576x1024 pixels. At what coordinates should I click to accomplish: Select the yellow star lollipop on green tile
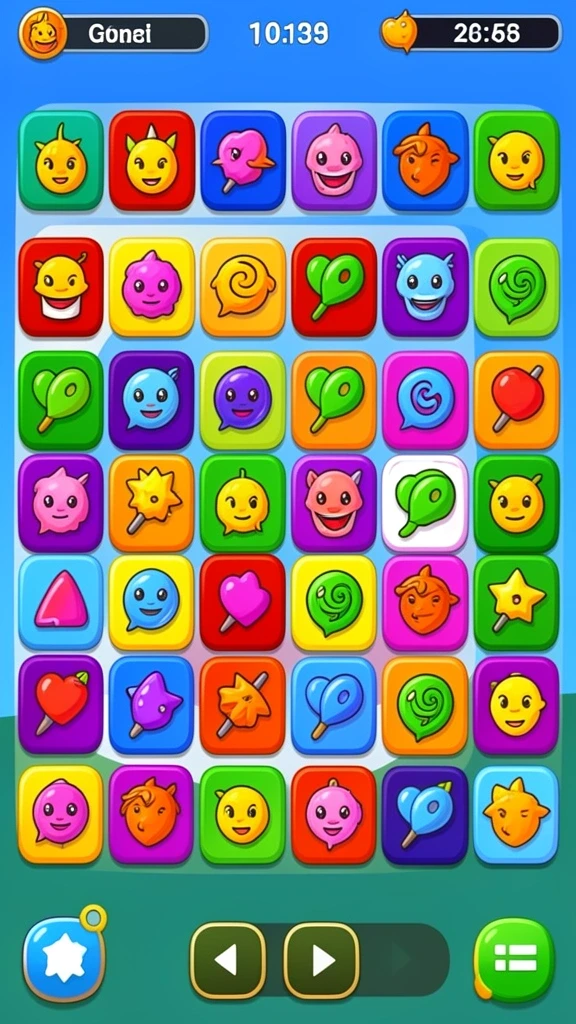tap(517, 601)
